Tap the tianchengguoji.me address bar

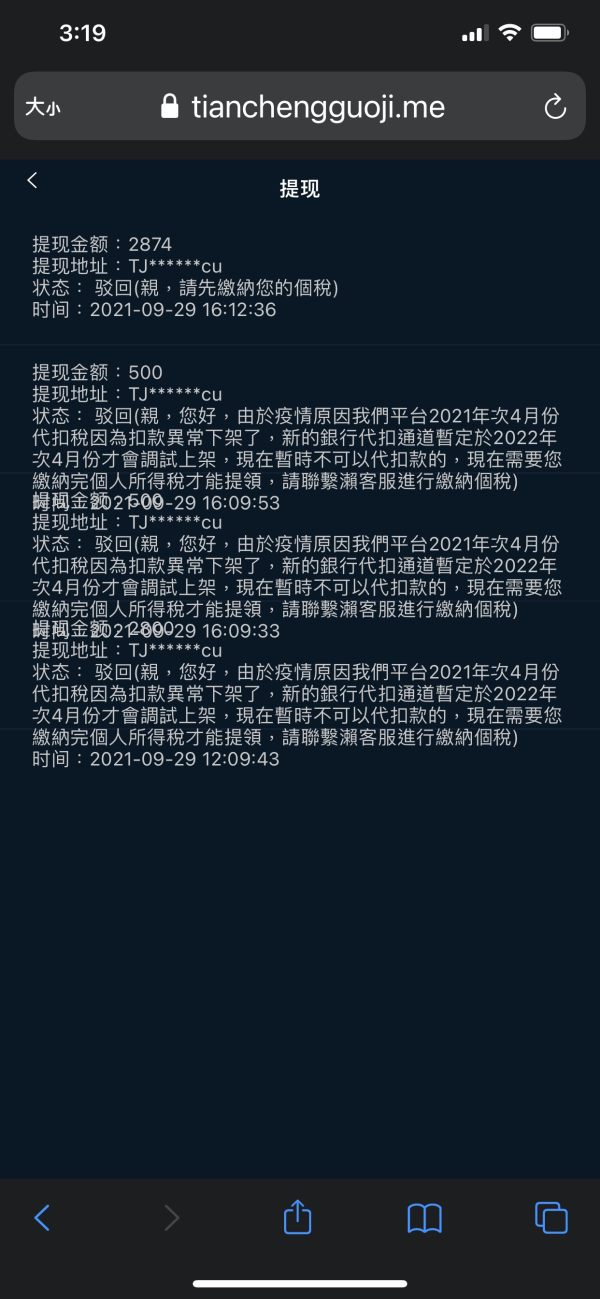tap(300, 107)
